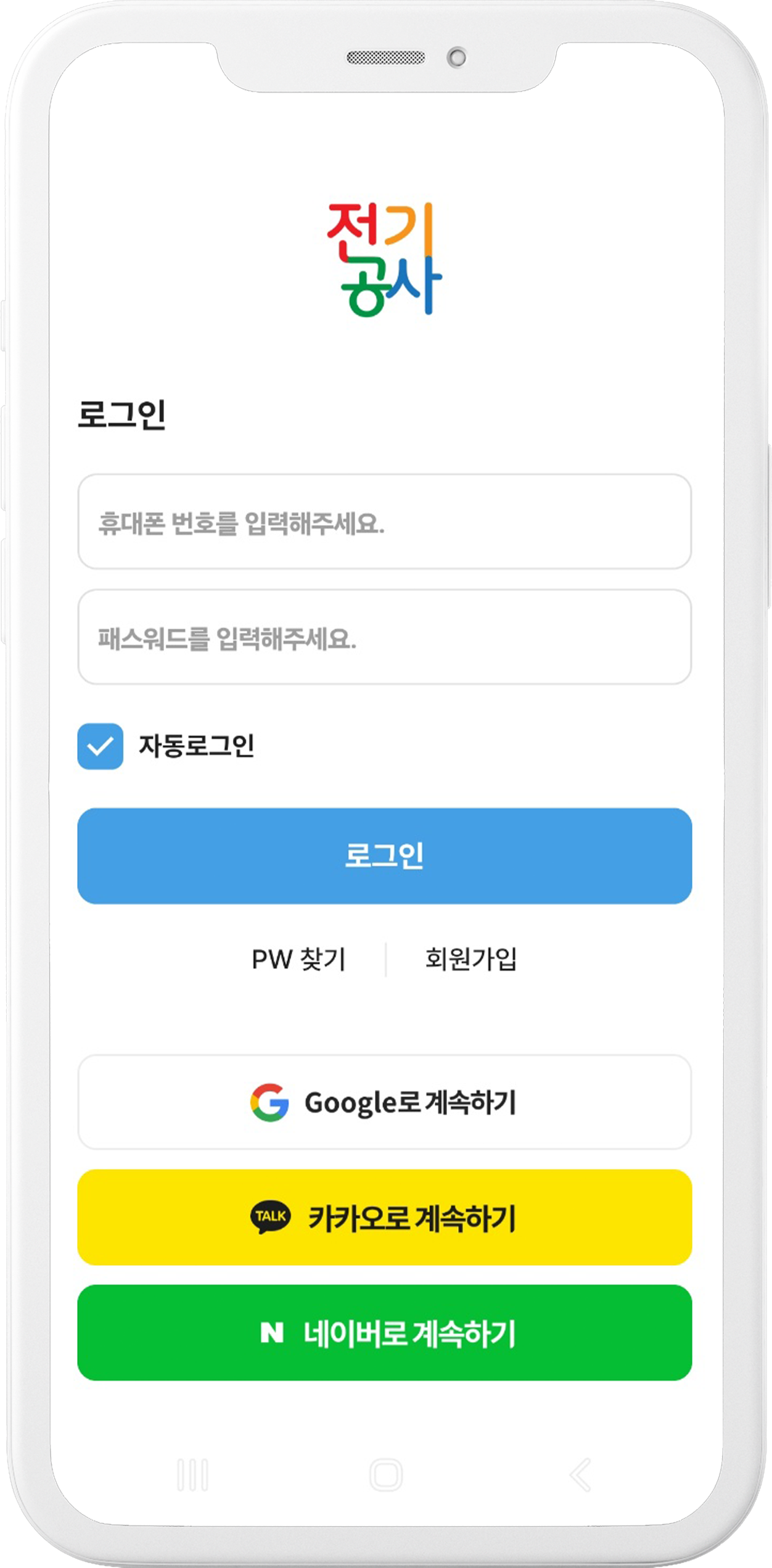Uncheck the 자동로그인 checkbox
772x1568 pixels.
pyautogui.click(x=100, y=746)
